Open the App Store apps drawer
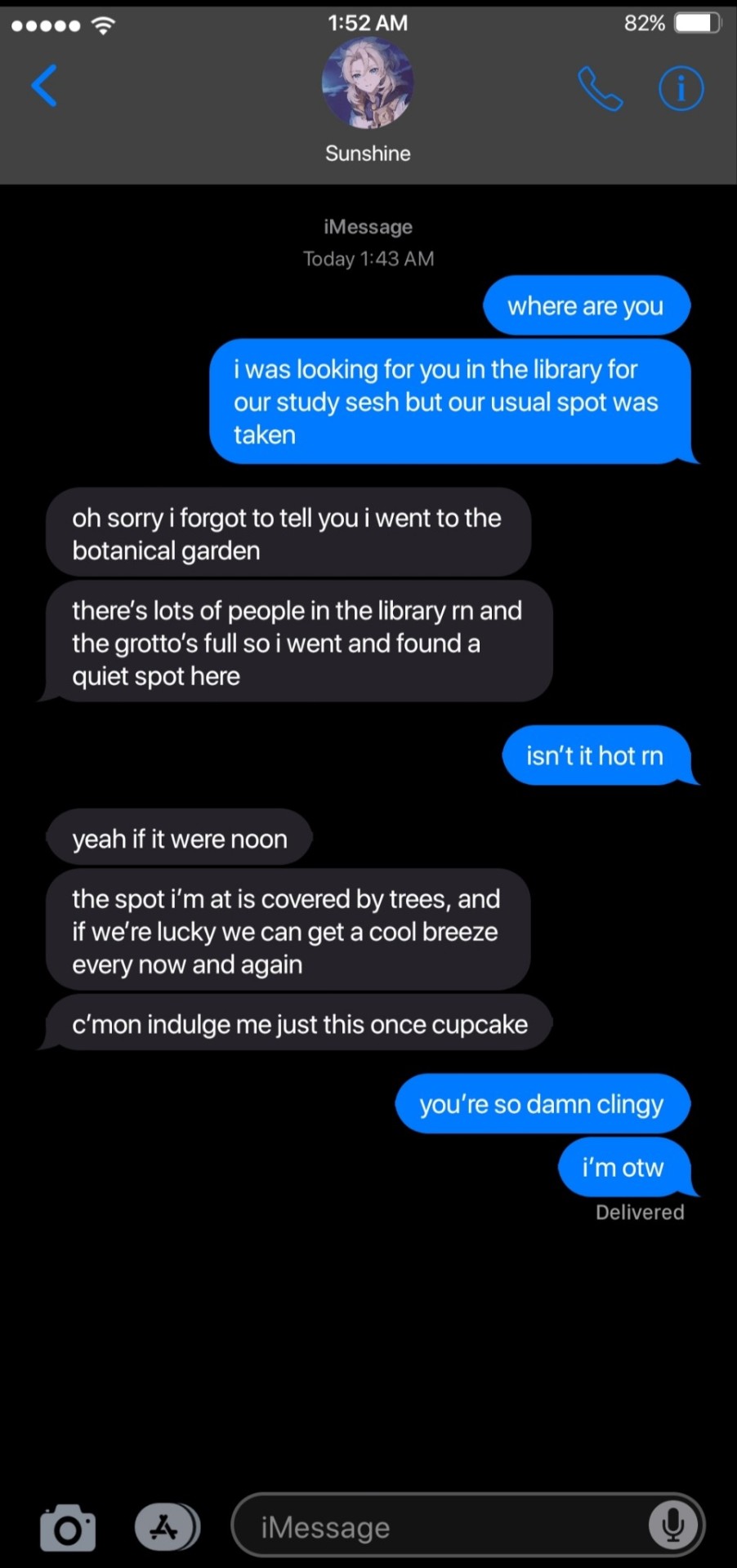Image resolution: width=737 pixels, height=1568 pixels. [x=166, y=1526]
